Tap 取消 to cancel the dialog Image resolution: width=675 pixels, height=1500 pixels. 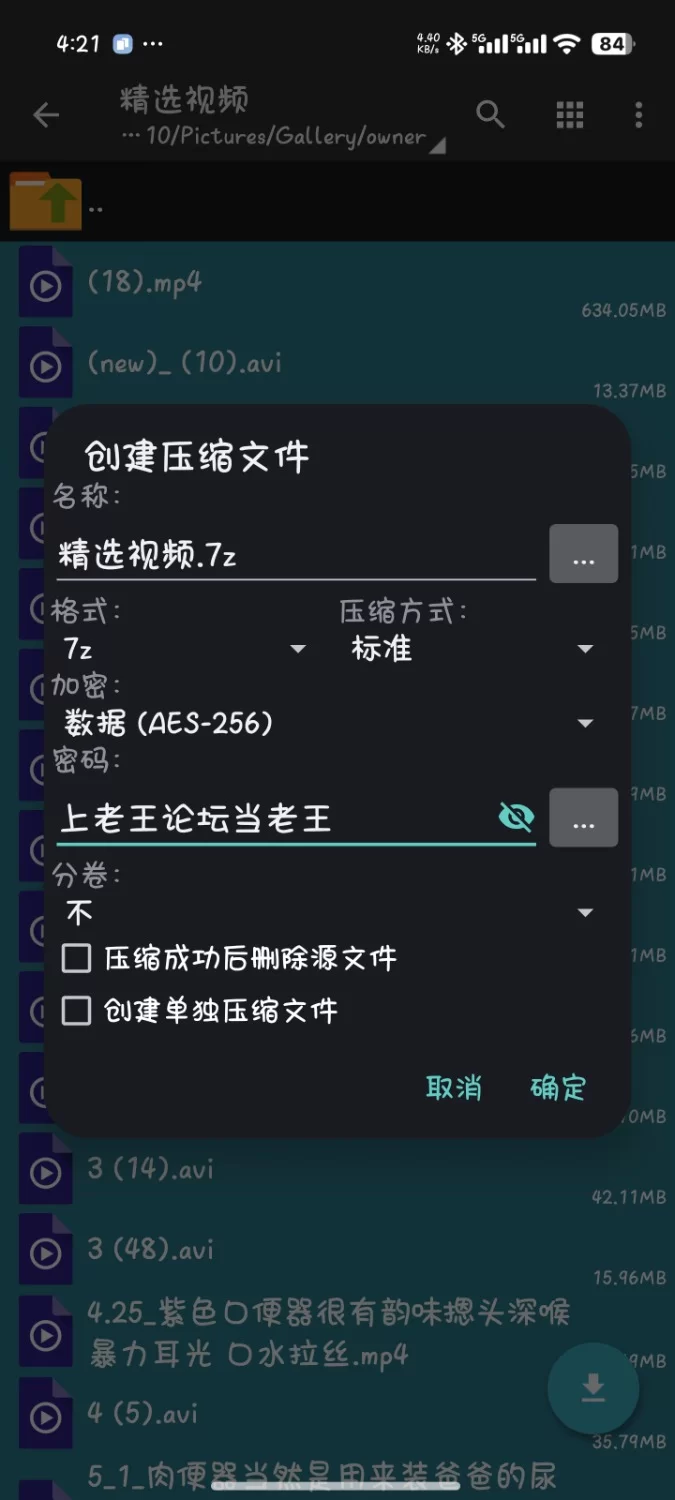pyautogui.click(x=453, y=1088)
